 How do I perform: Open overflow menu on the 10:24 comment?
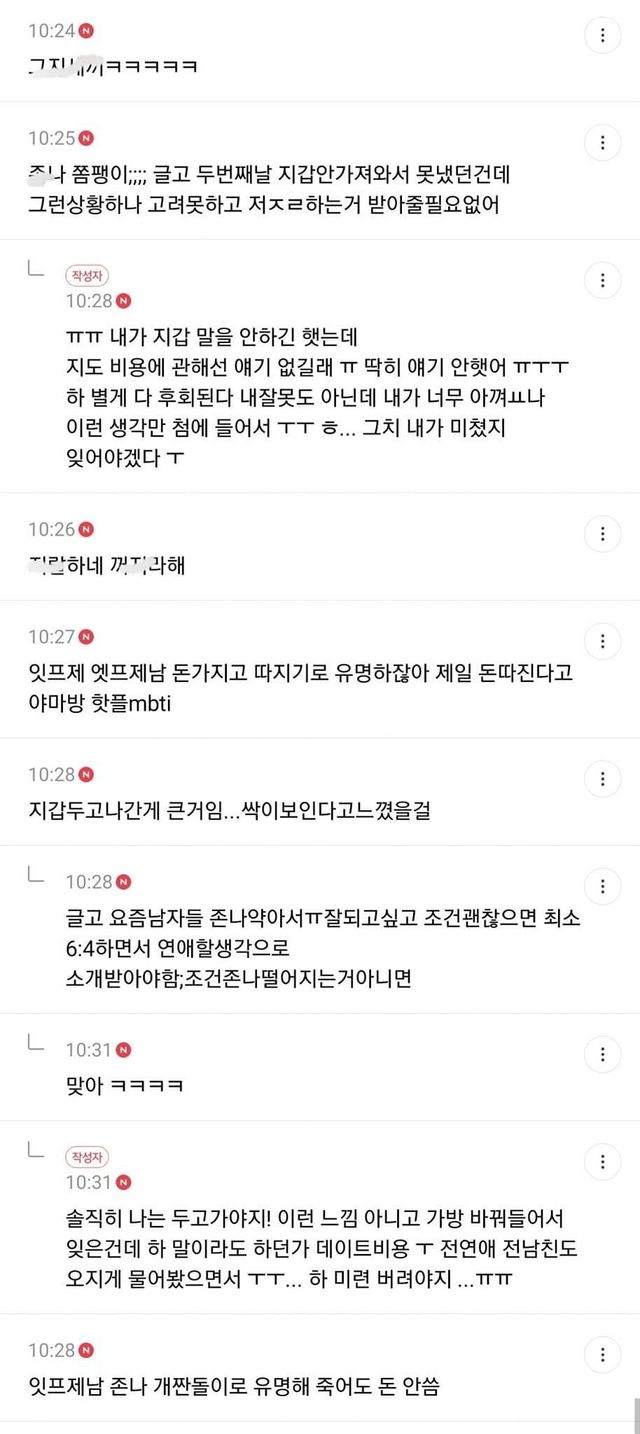pyautogui.click(x=602, y=36)
